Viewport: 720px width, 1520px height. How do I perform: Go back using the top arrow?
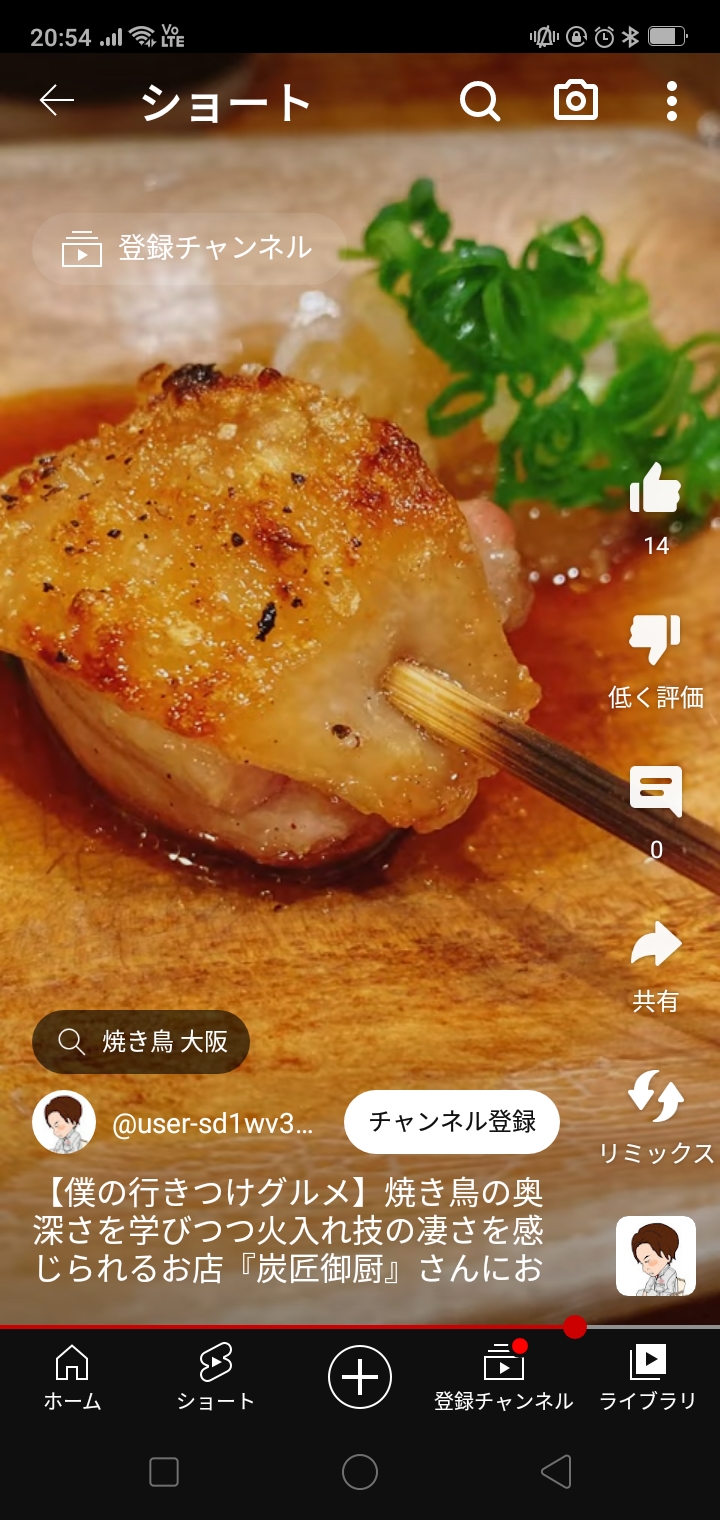(x=57, y=101)
